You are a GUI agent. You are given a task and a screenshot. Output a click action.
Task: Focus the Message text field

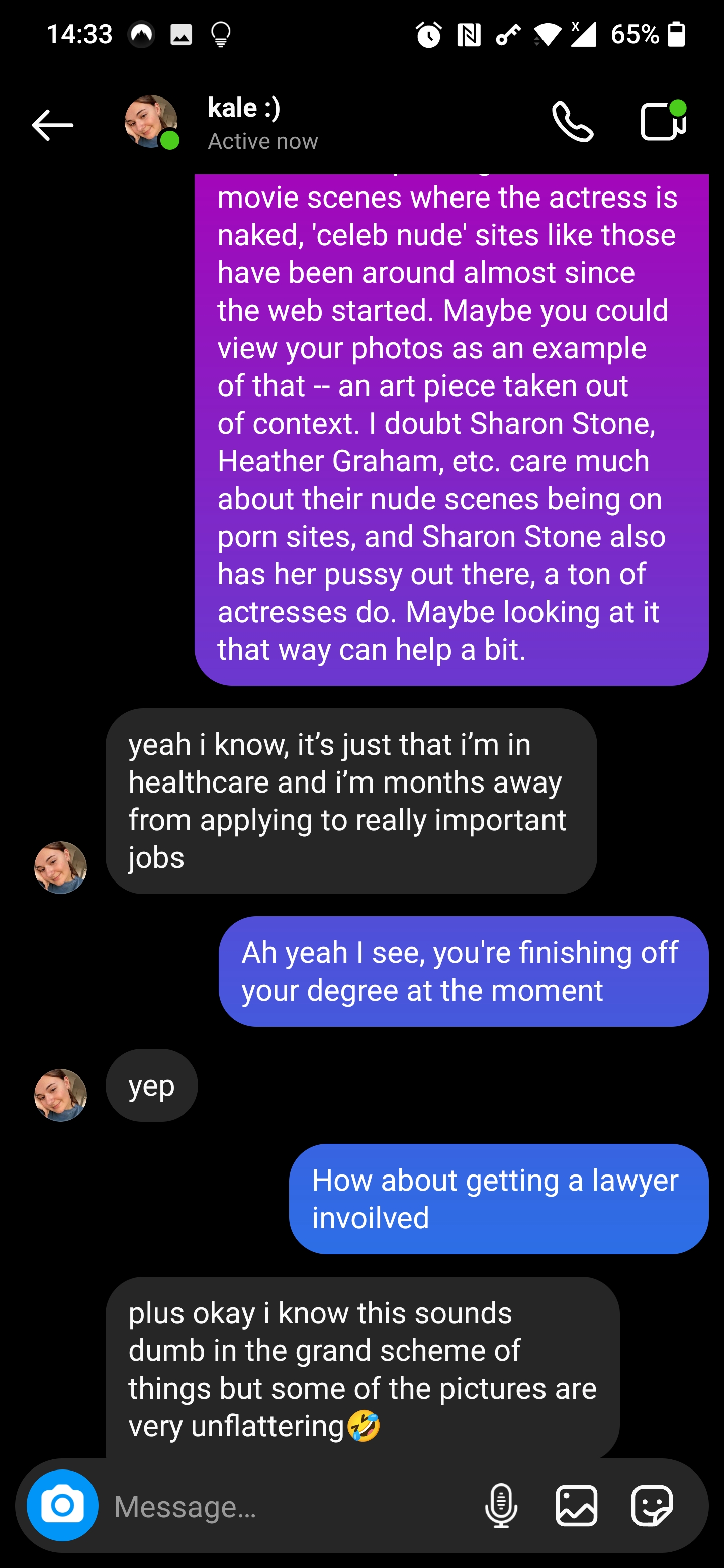point(286,1507)
